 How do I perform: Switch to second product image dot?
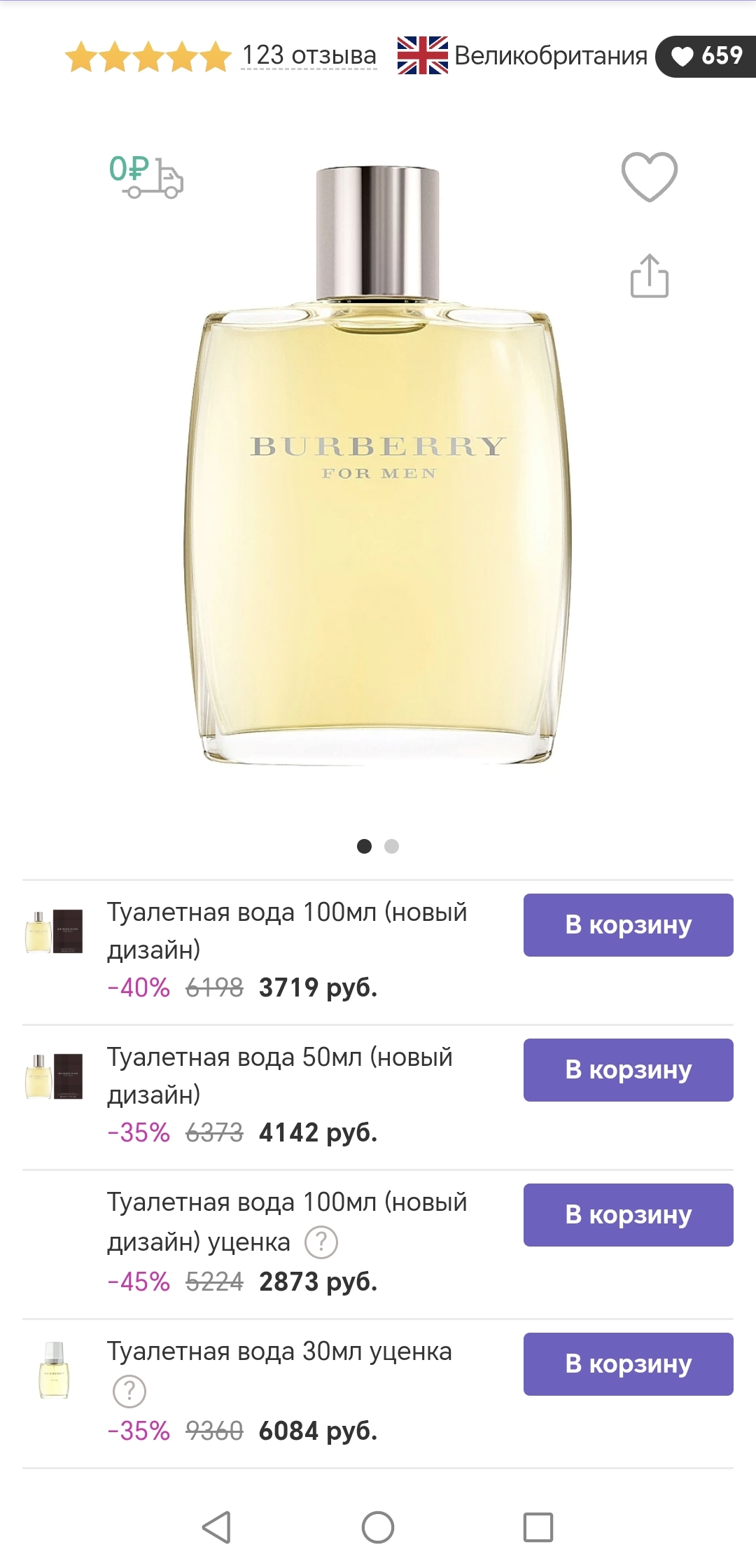[392, 846]
